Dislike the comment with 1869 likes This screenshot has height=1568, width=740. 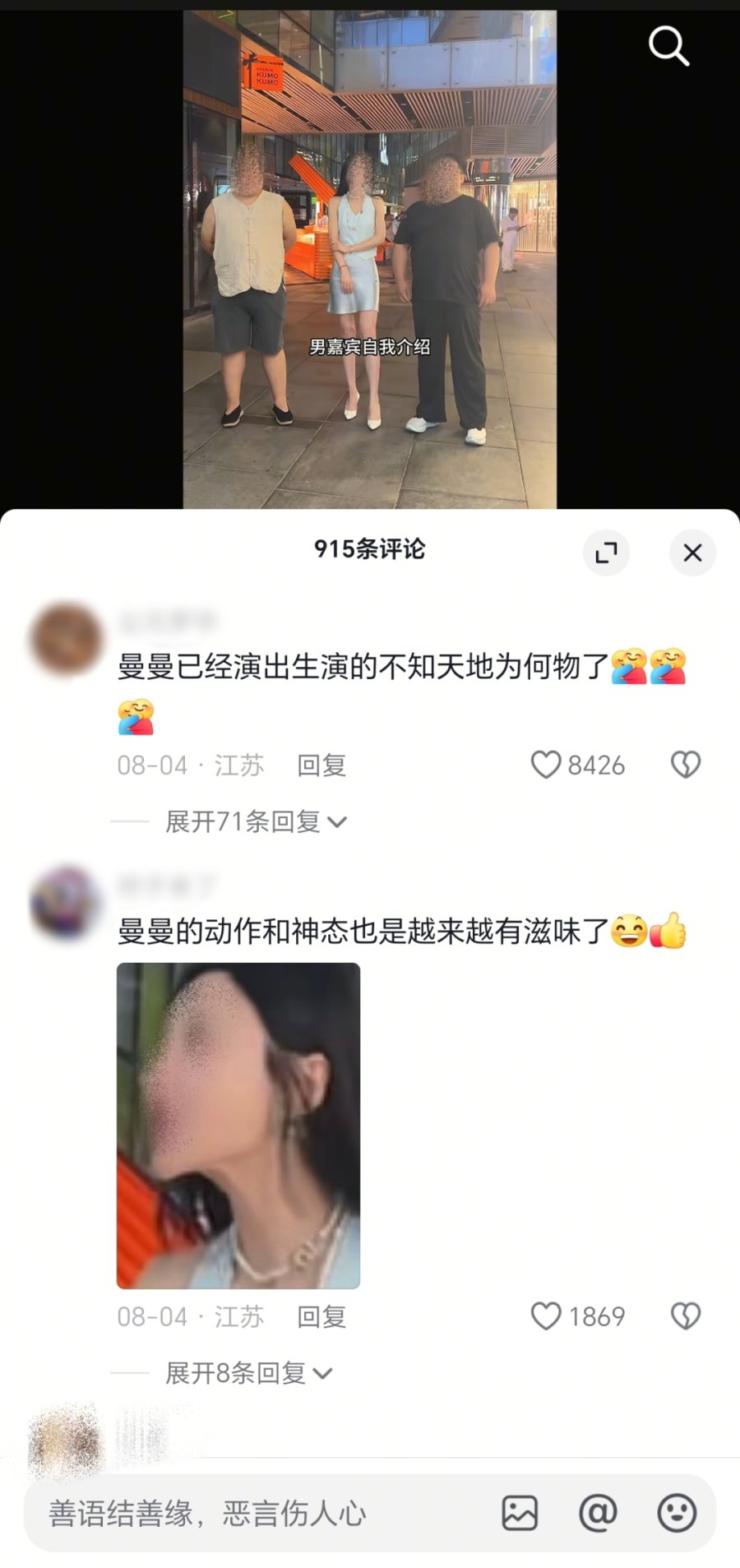coord(685,1316)
